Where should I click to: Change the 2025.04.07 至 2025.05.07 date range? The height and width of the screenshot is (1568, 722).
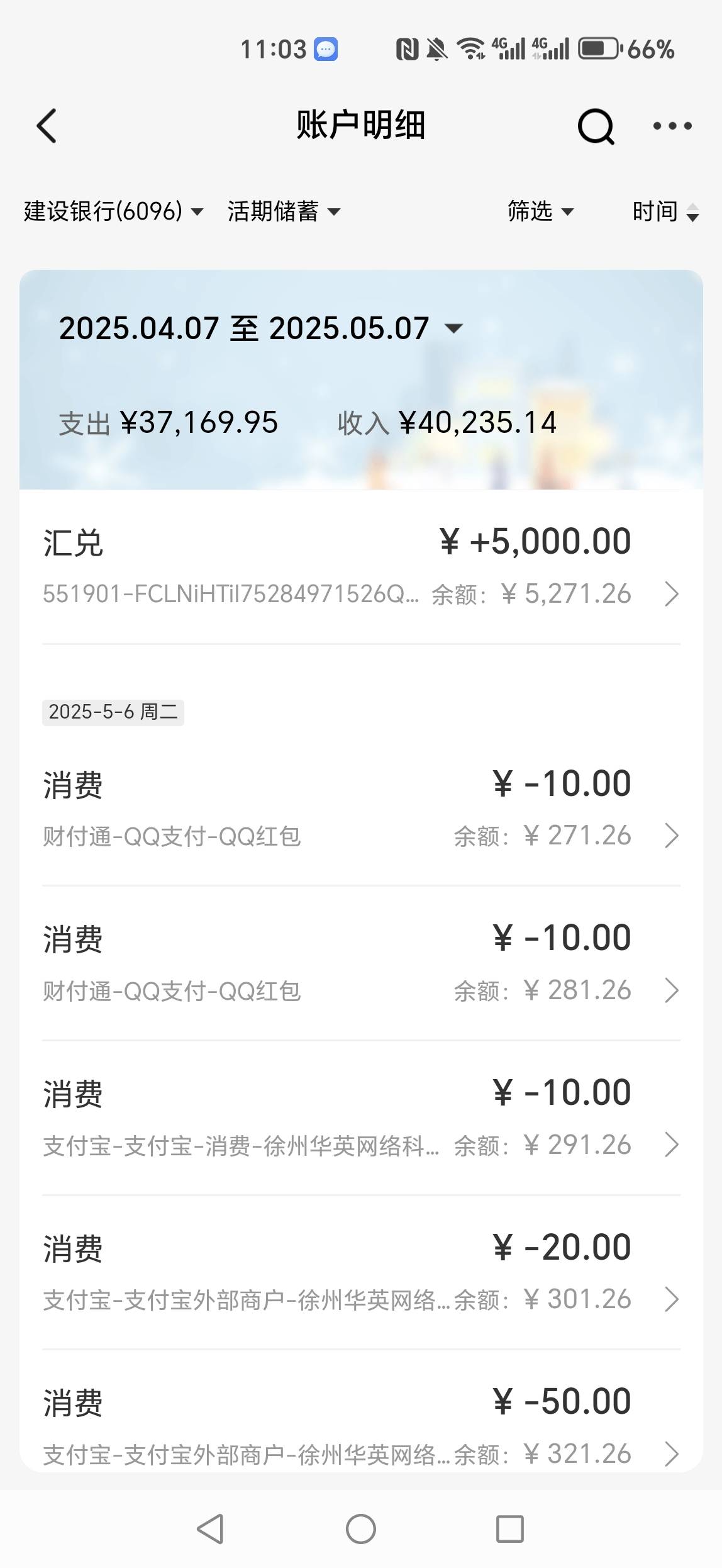(x=261, y=328)
